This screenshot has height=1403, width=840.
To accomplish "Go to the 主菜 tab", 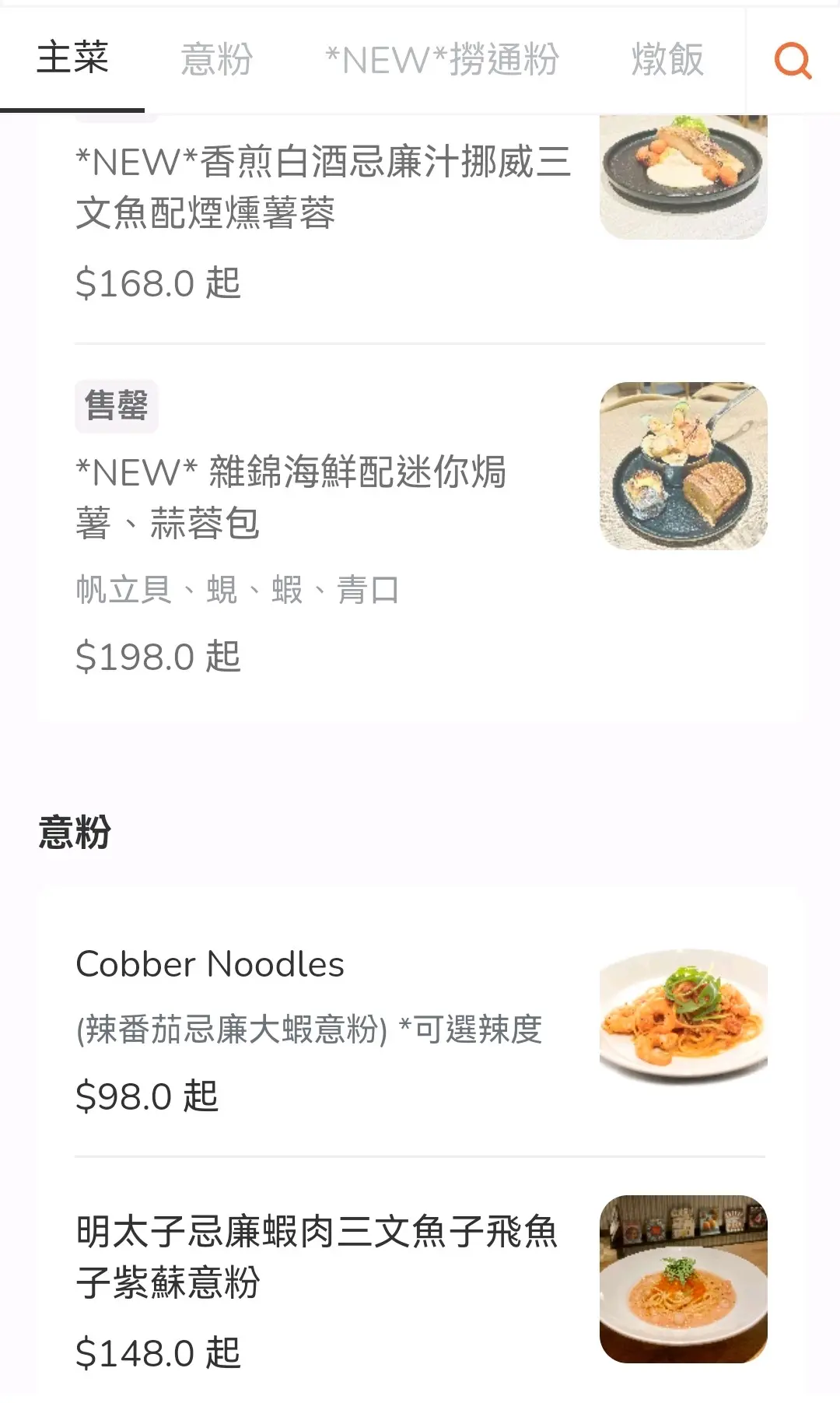I will pos(72,58).
